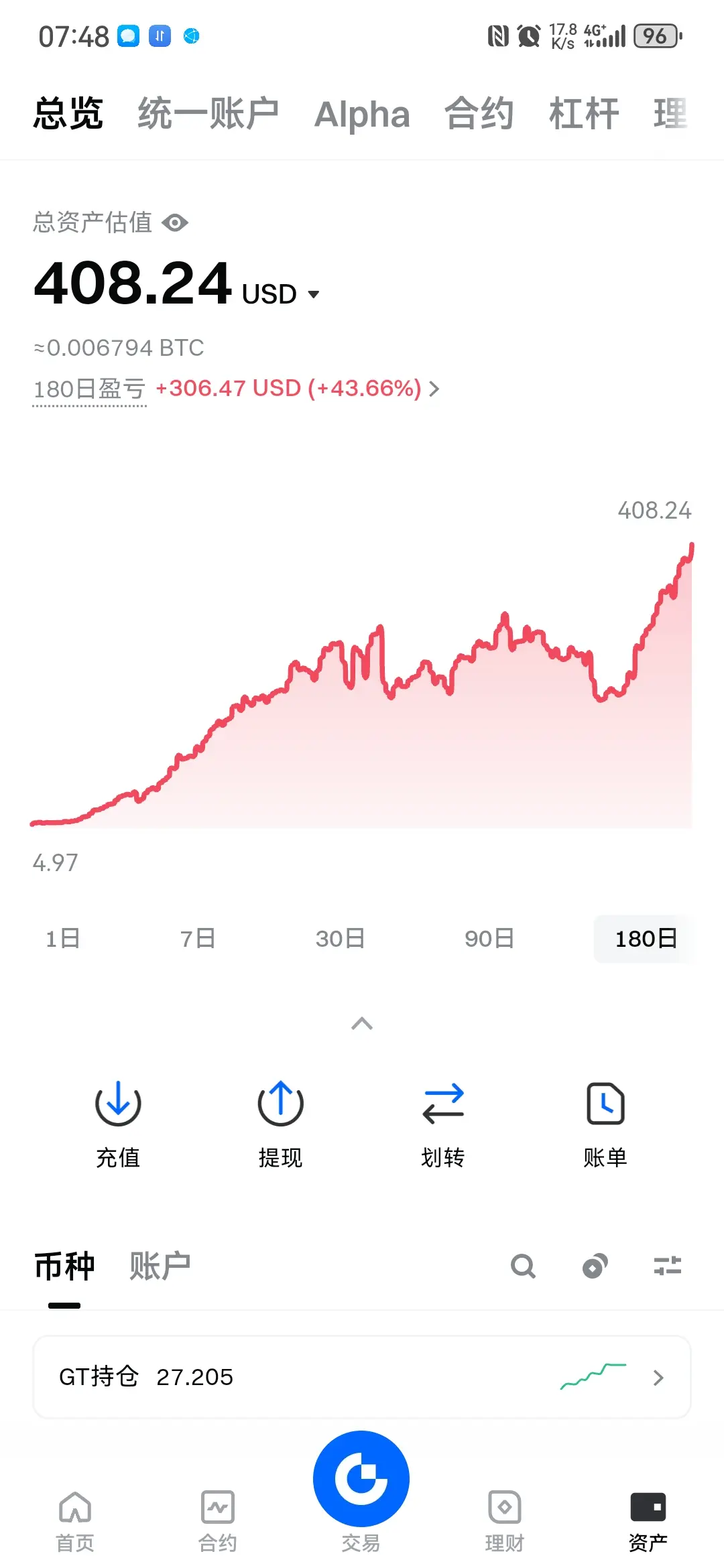Screen dimensions: 724x1568
Task: Collapse the chart with the up chevron
Action: (x=362, y=1023)
